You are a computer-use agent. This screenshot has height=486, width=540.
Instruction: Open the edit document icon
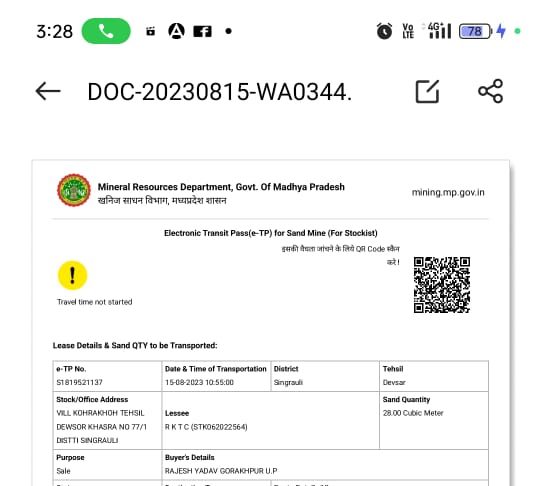point(427,92)
